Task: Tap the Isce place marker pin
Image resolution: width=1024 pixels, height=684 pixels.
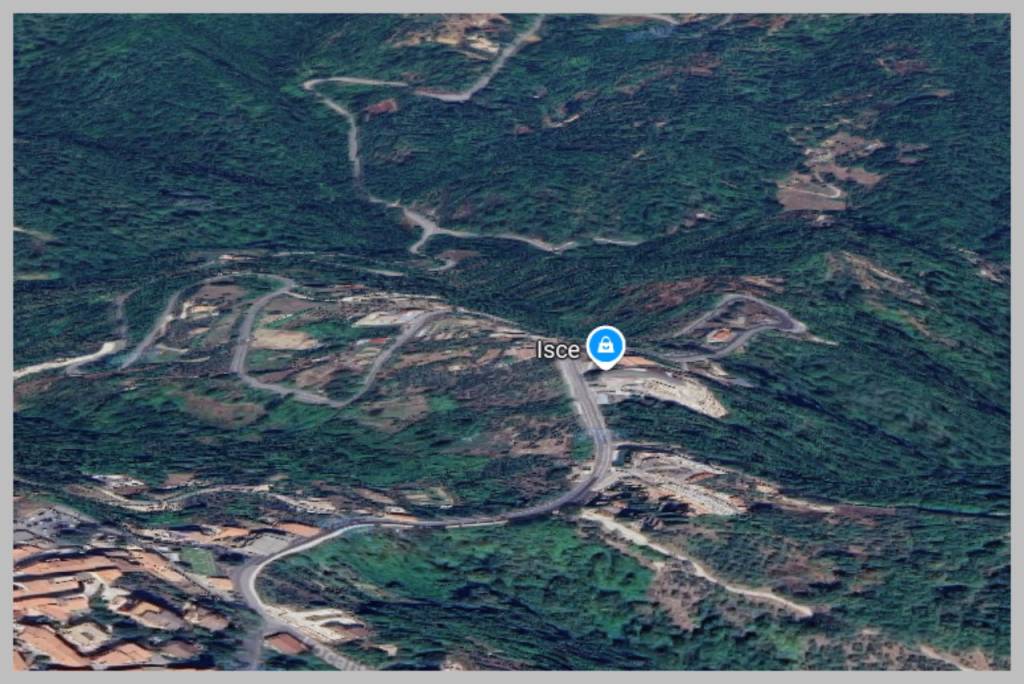Action: coord(605,346)
